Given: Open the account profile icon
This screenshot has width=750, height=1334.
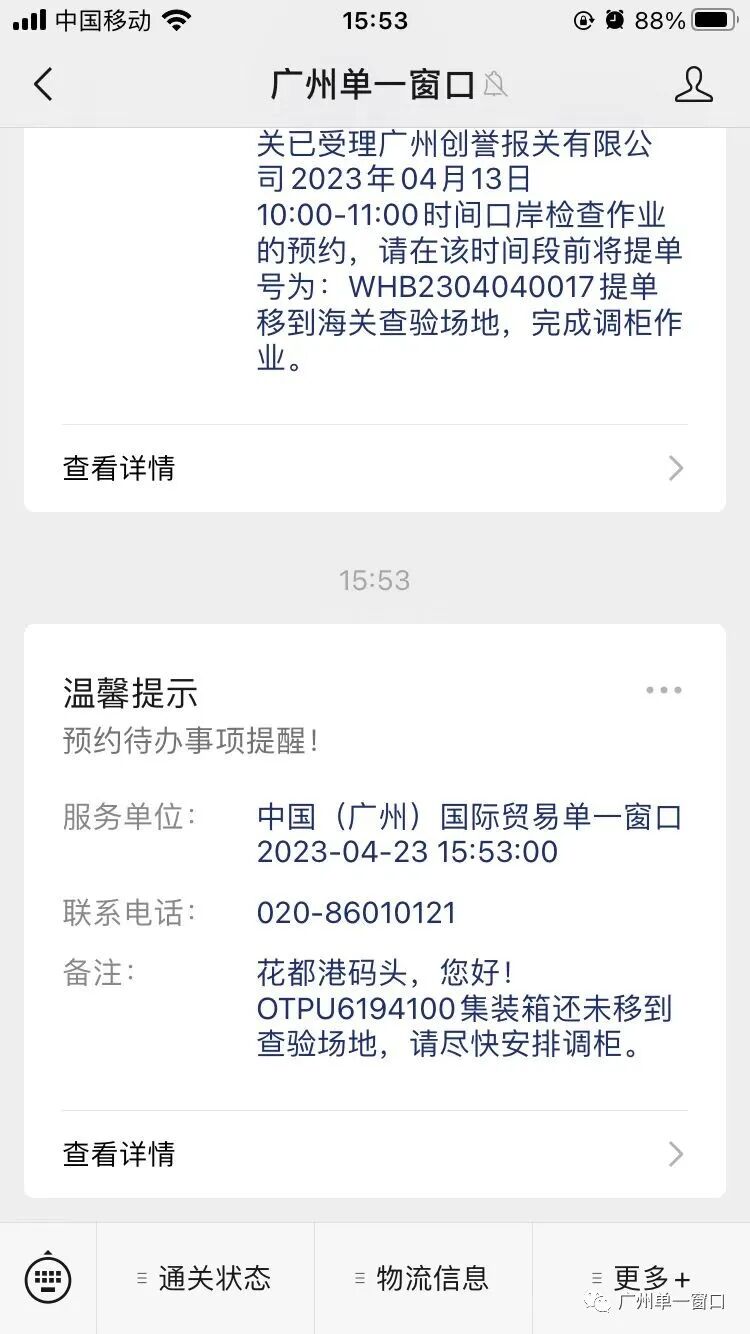Looking at the screenshot, I should (x=693, y=85).
